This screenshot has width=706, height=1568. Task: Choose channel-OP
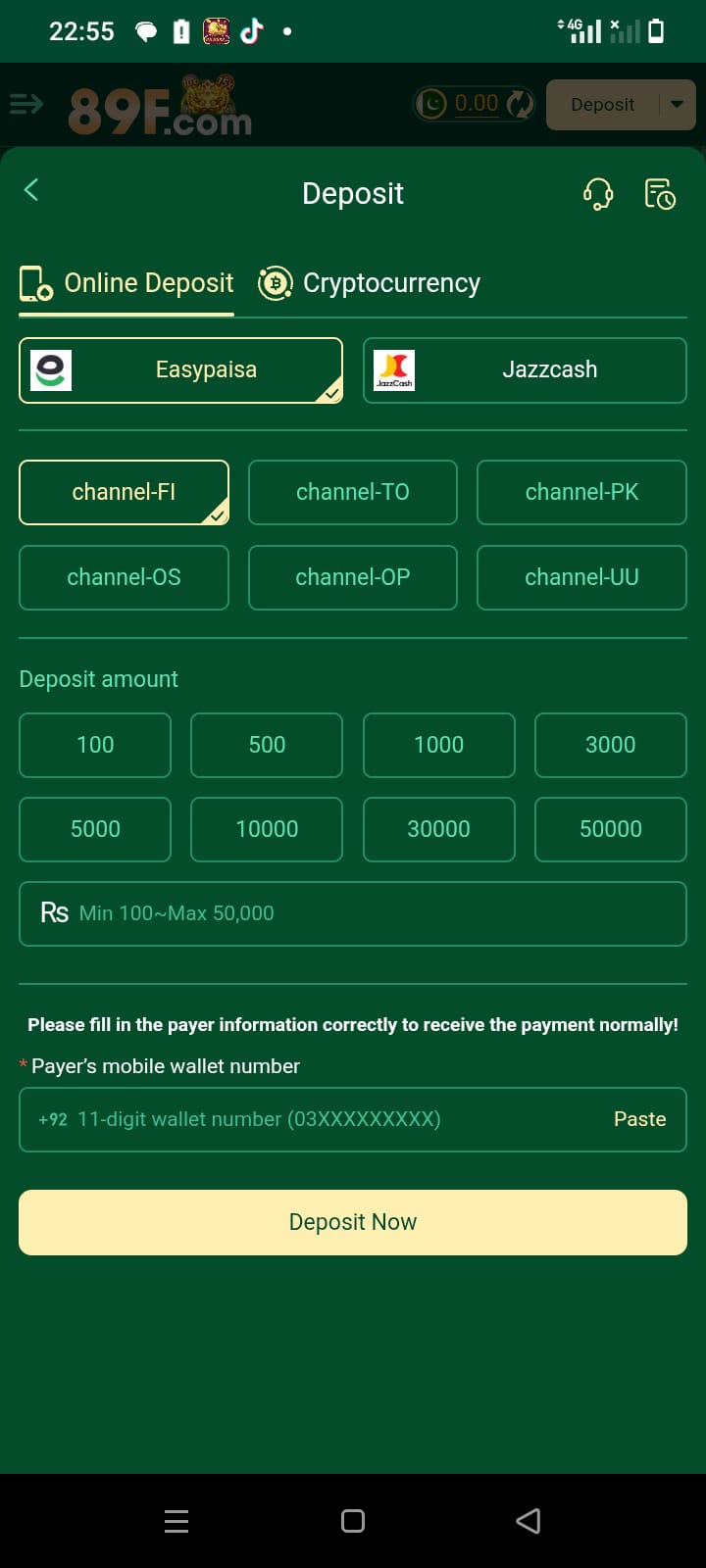[352, 577]
